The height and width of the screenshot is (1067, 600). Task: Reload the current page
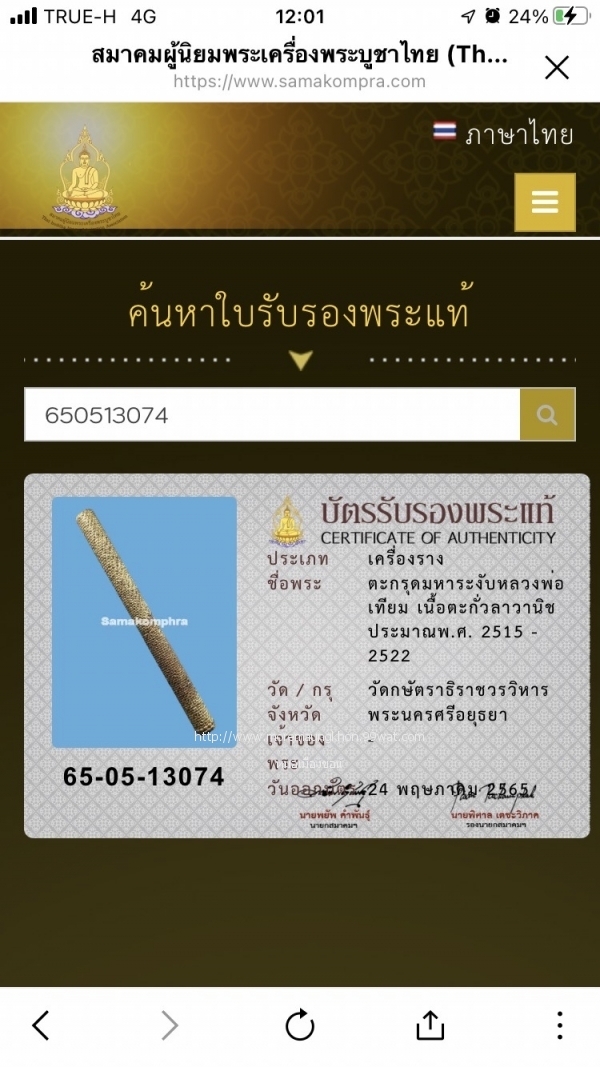[299, 1025]
